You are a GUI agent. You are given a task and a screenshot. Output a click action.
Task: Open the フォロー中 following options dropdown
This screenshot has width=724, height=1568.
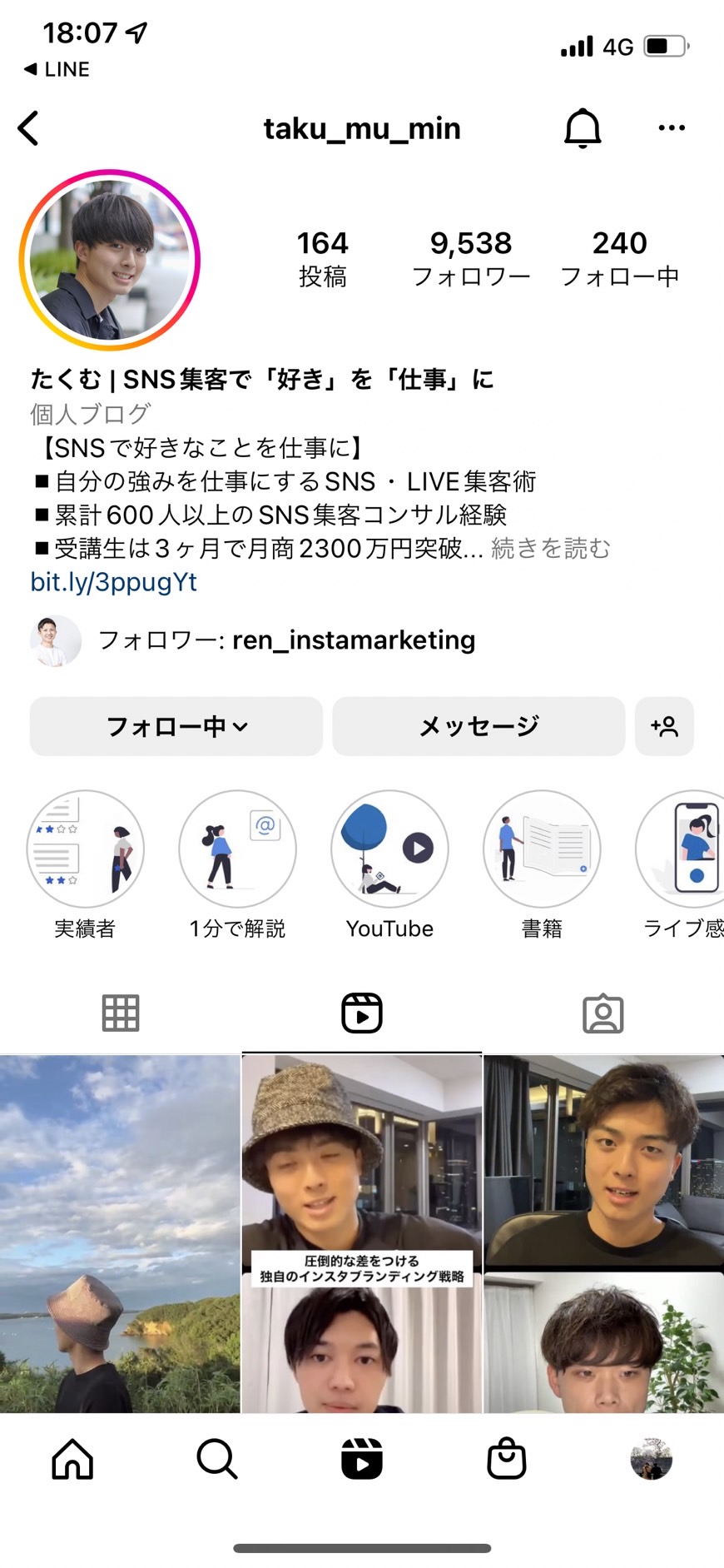tap(176, 726)
